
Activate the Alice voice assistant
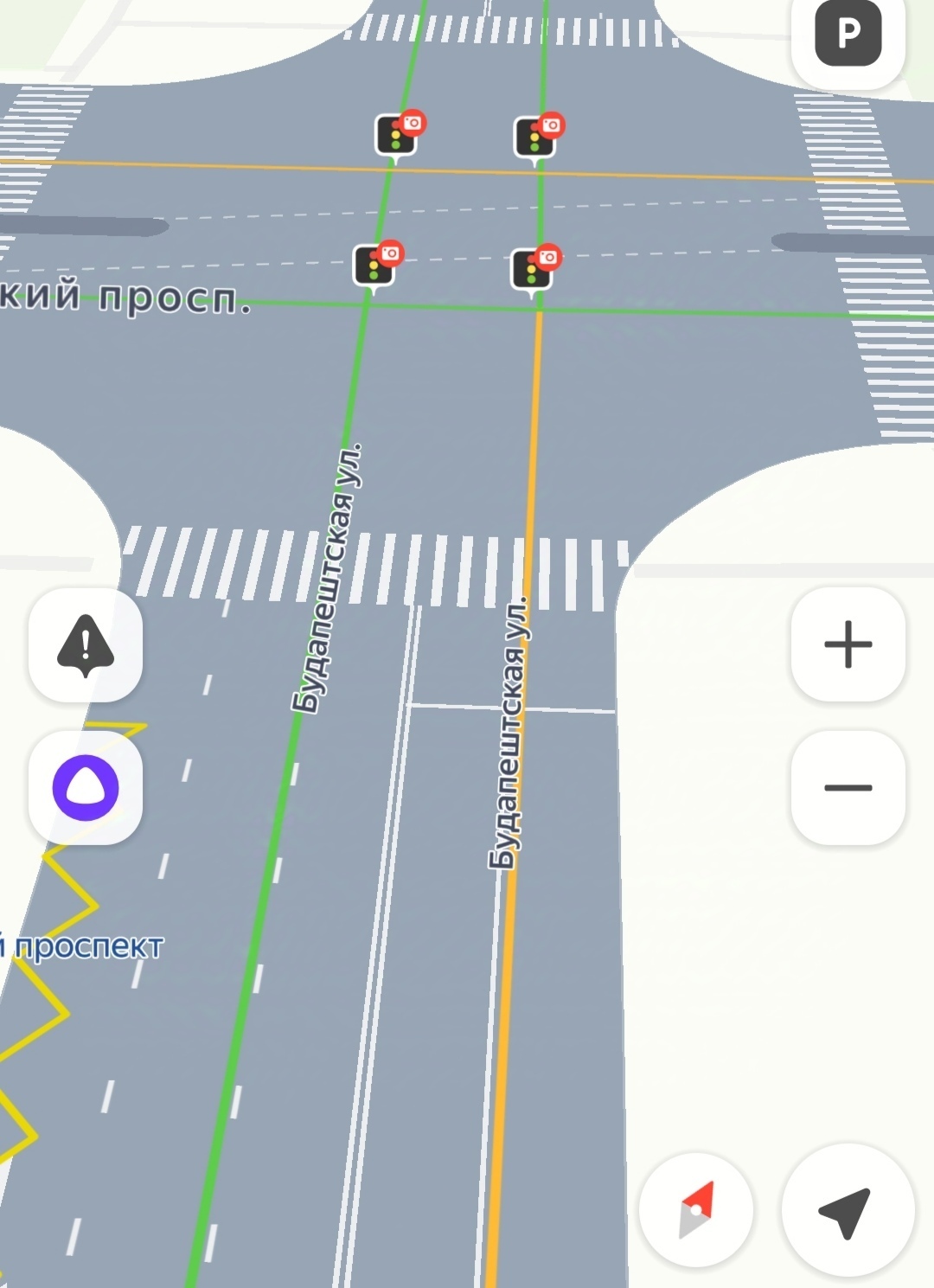(x=86, y=787)
